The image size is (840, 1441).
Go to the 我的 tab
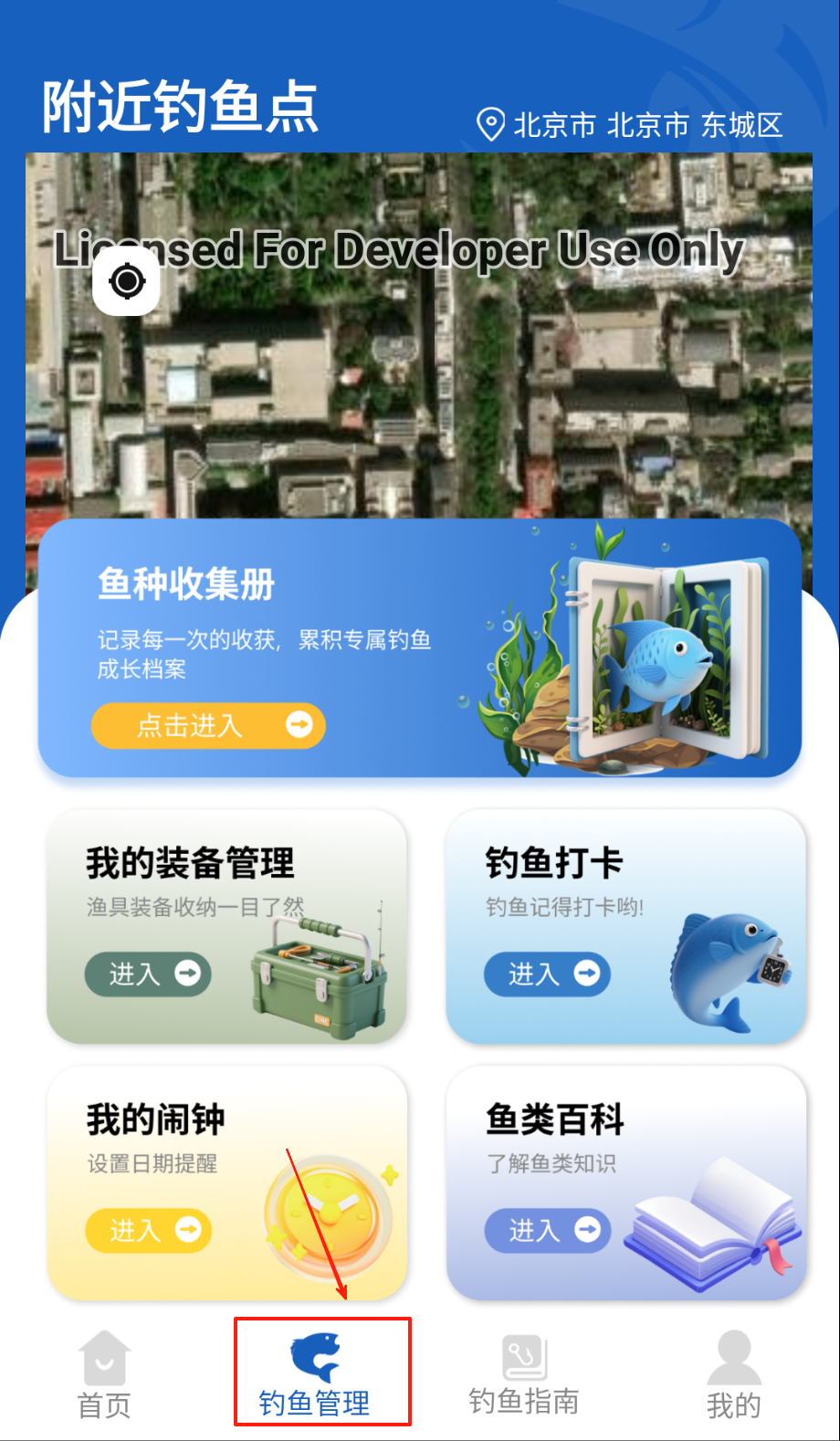pyautogui.click(x=733, y=1376)
